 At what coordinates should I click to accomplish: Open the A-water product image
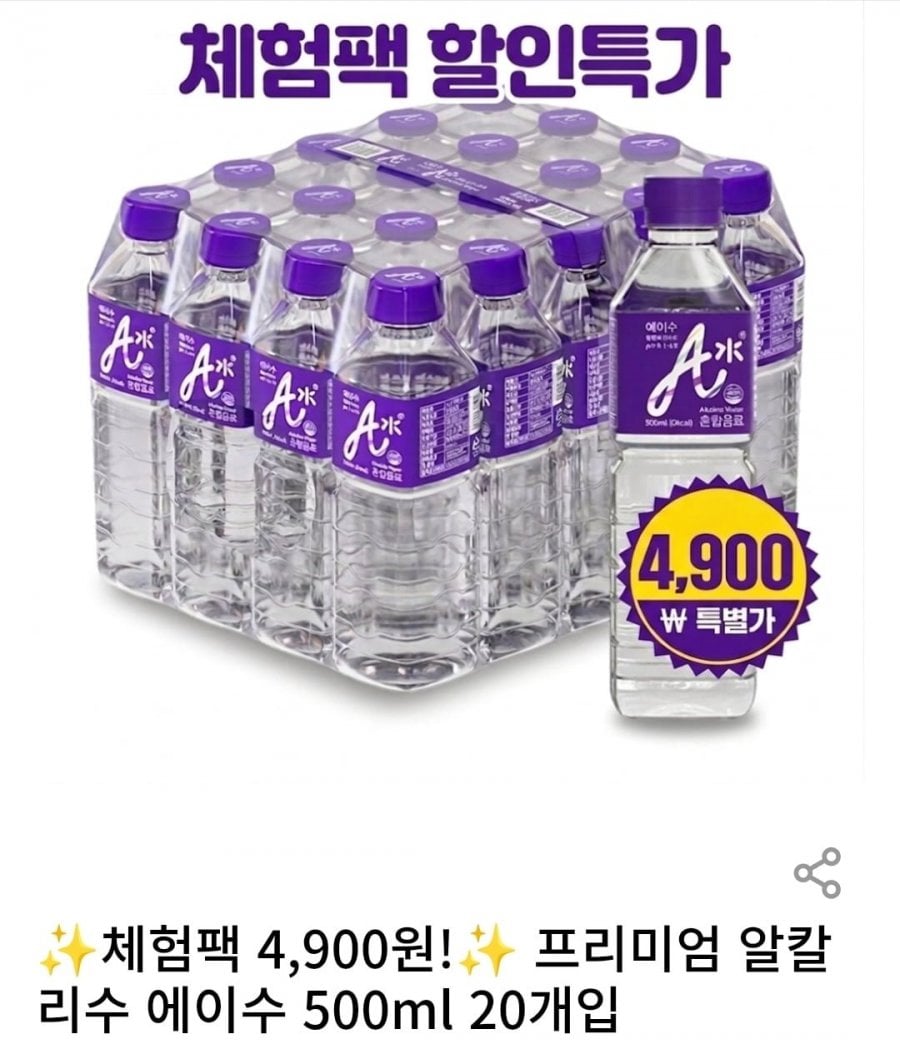point(450,400)
